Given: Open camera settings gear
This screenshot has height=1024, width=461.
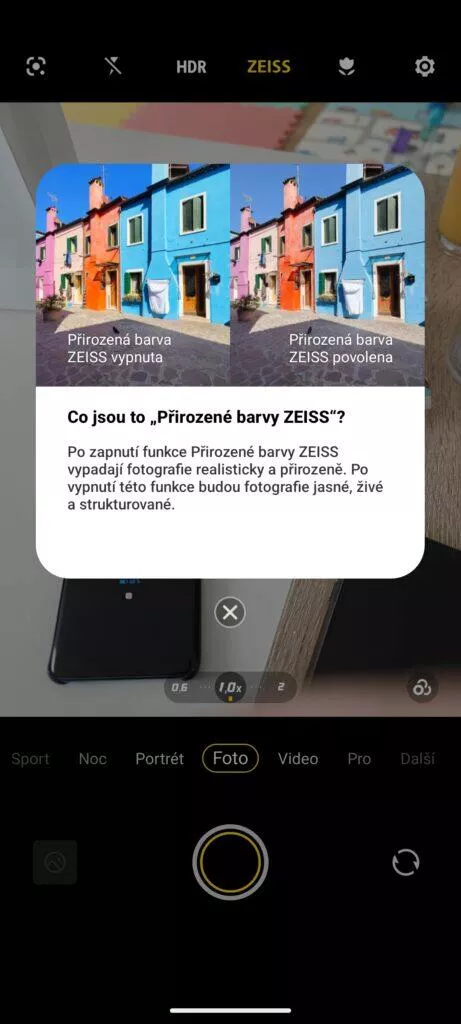Looking at the screenshot, I should 424,67.
